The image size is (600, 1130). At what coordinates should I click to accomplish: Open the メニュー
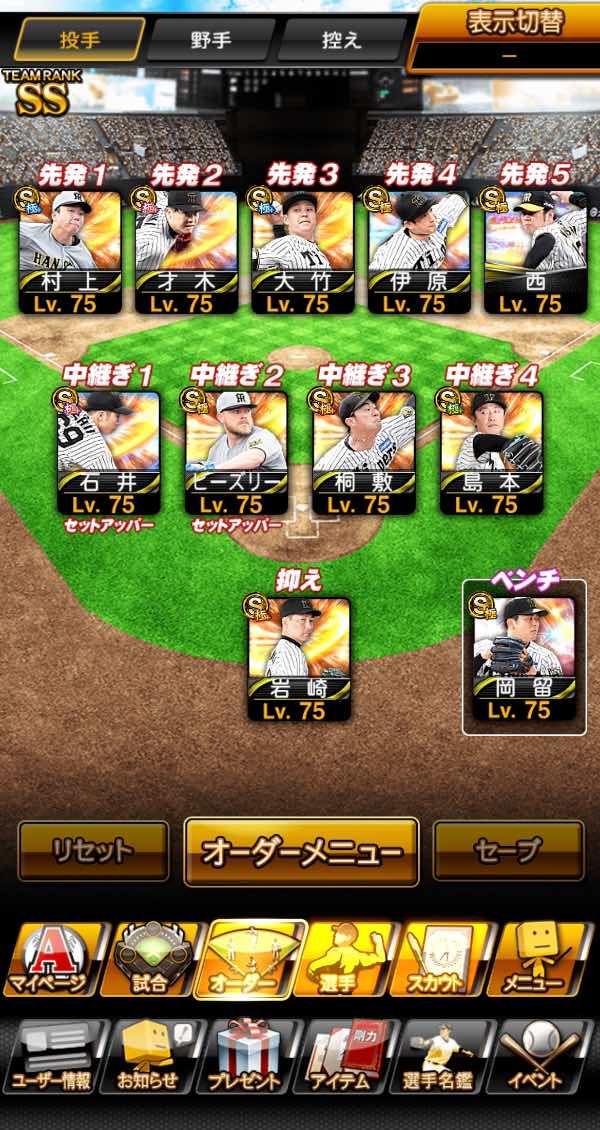[540, 960]
